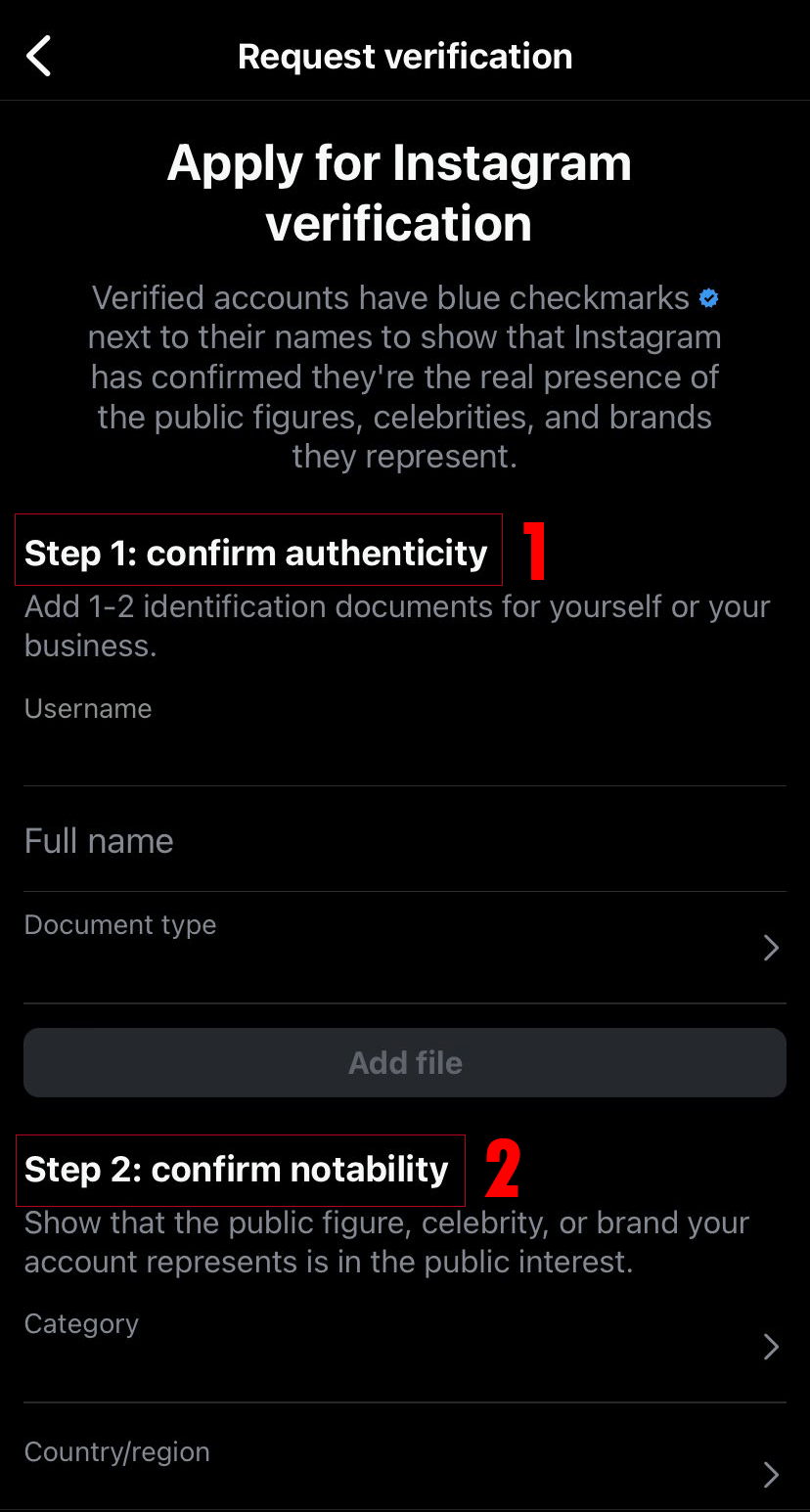
Task: Go back from Request verification
Action: [38, 57]
